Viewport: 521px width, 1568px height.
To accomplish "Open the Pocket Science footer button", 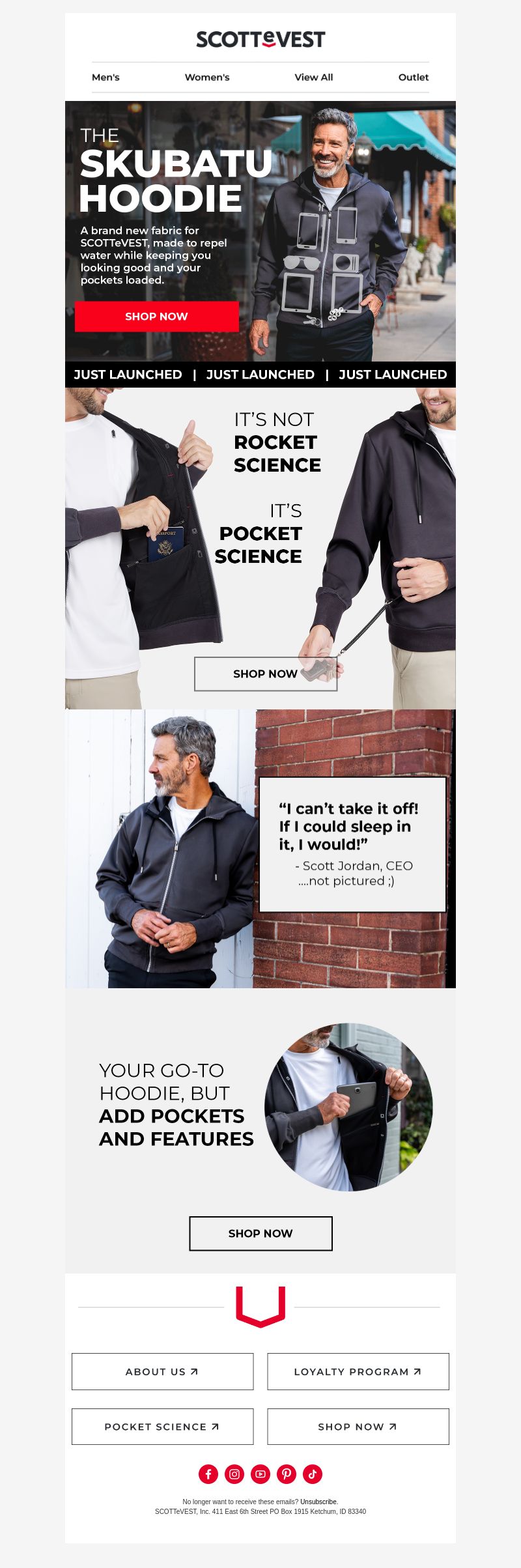I will tap(162, 1427).
